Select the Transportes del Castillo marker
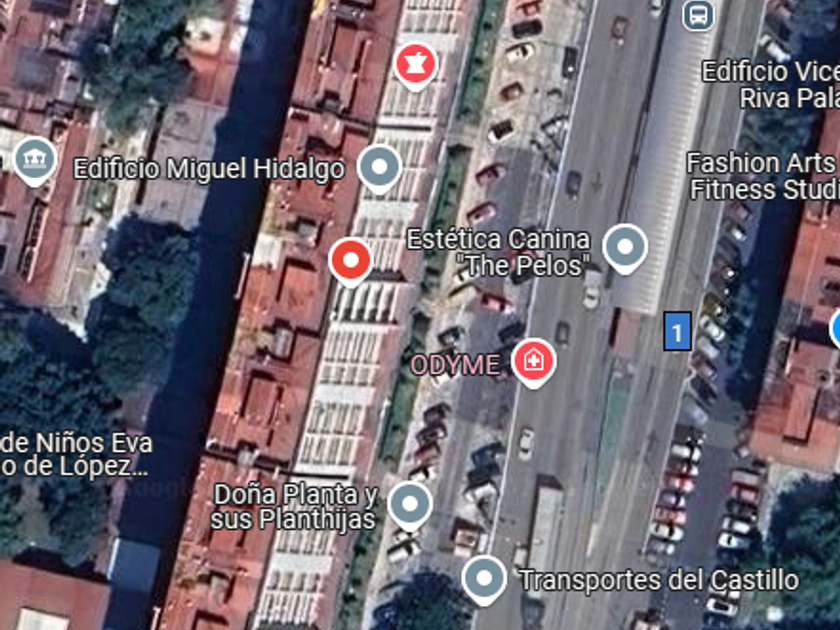The width and height of the screenshot is (840, 630). tap(485, 578)
